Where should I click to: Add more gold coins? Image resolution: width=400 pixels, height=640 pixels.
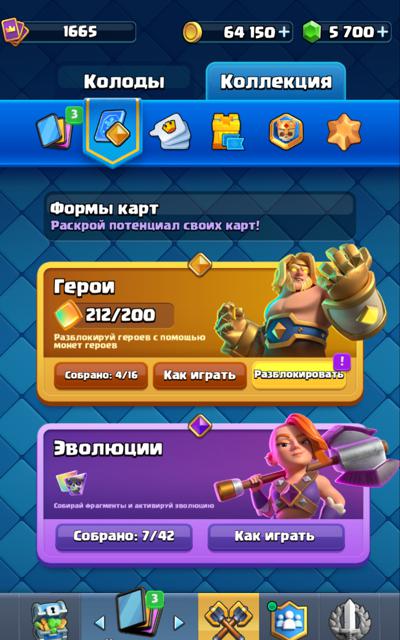click(x=284, y=32)
